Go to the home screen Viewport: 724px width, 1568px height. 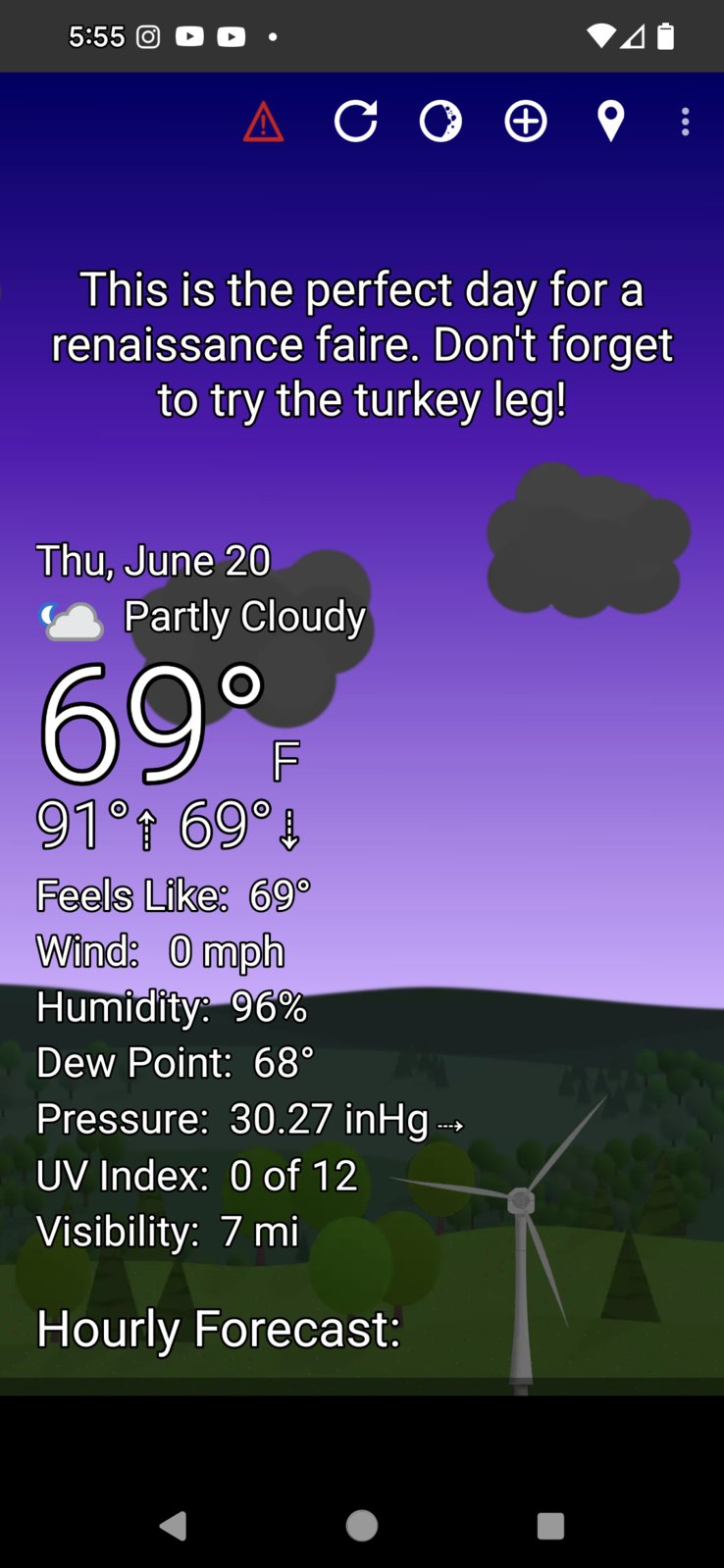[x=362, y=1525]
